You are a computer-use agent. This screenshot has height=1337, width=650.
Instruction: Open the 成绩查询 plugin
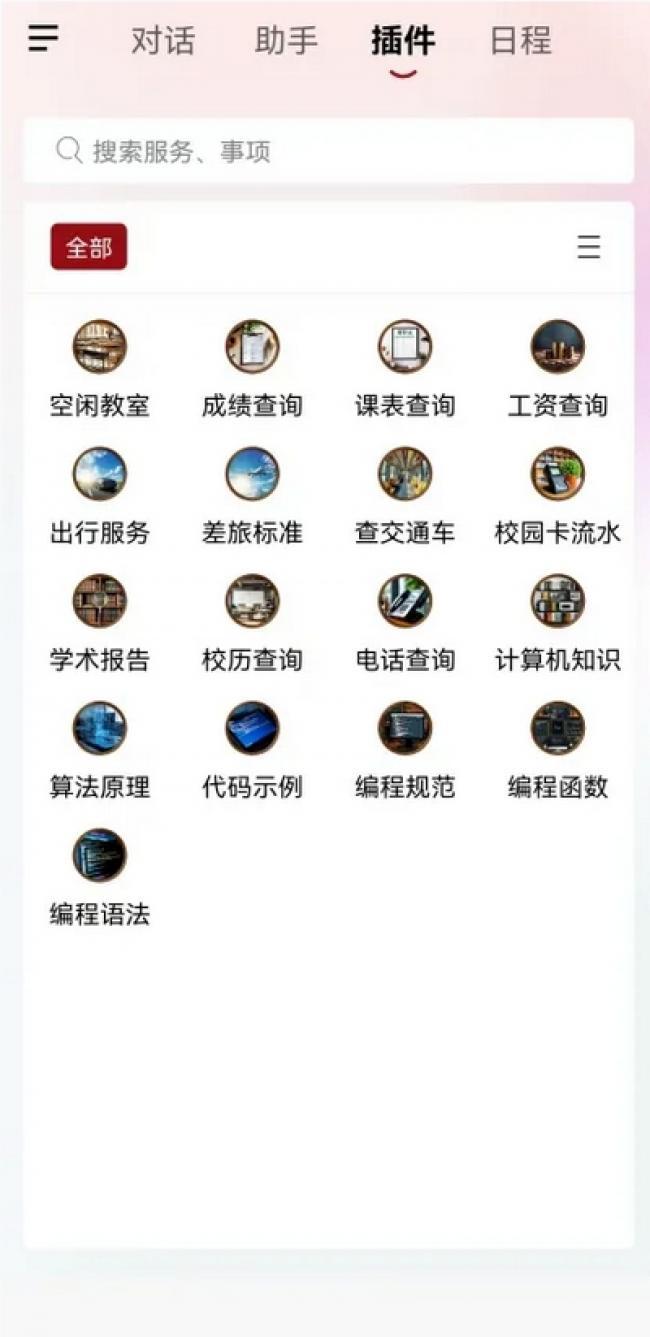(x=252, y=369)
